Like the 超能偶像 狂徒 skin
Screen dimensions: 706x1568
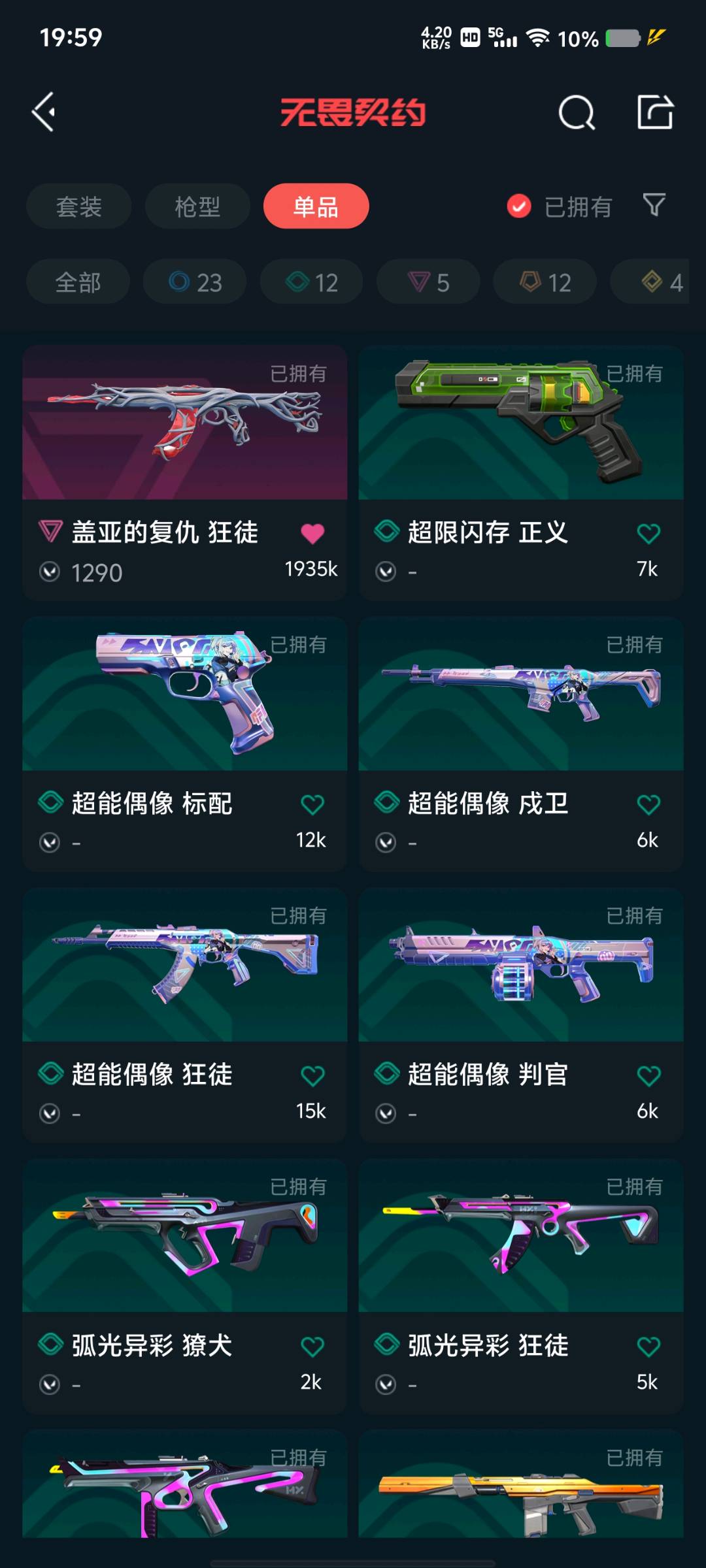312,1075
